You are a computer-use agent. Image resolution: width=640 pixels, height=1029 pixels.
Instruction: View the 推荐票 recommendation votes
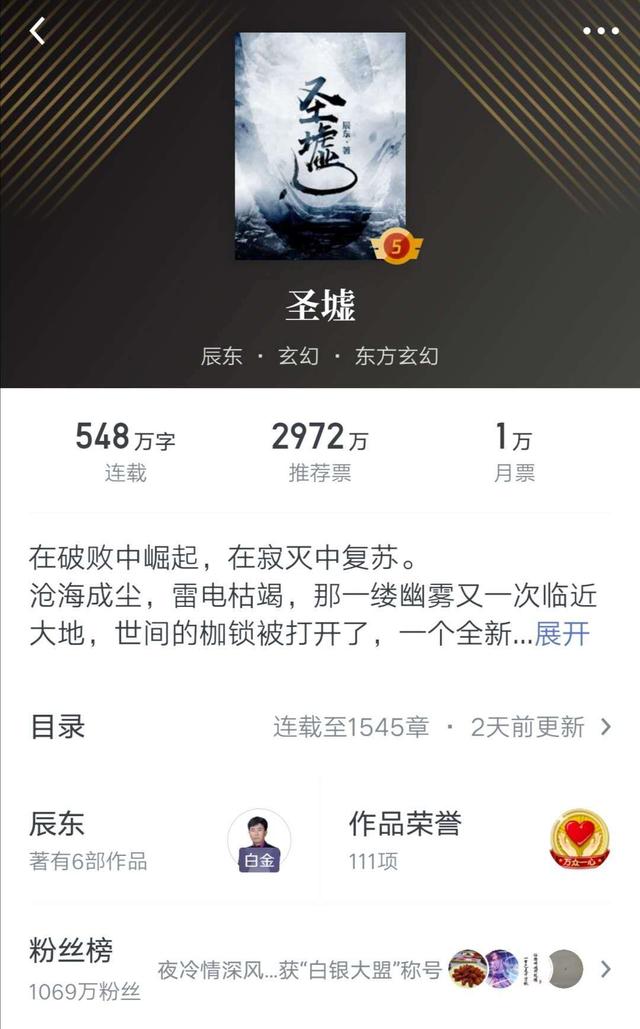click(320, 452)
